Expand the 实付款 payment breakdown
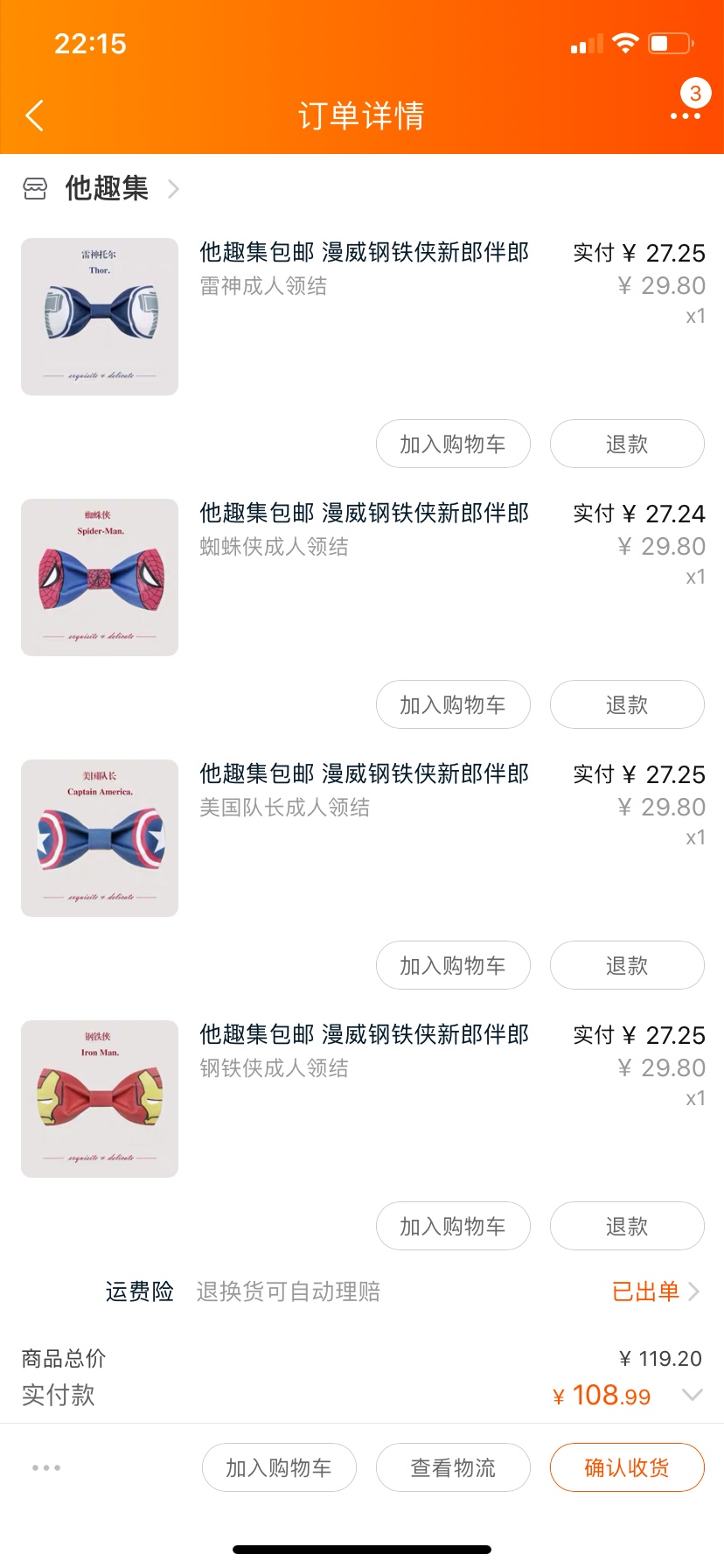Image resolution: width=724 pixels, height=1568 pixels. [x=692, y=1395]
